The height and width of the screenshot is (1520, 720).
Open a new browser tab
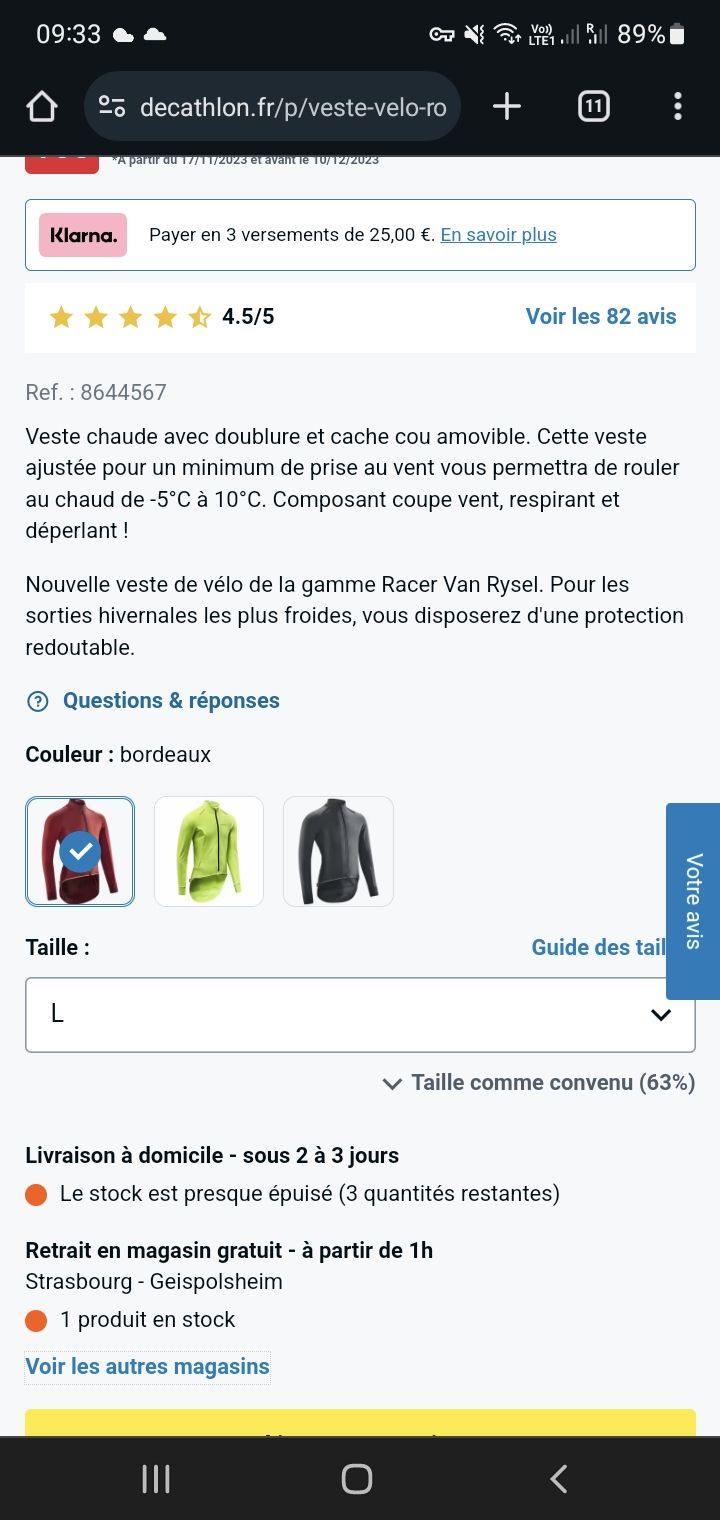tap(507, 106)
